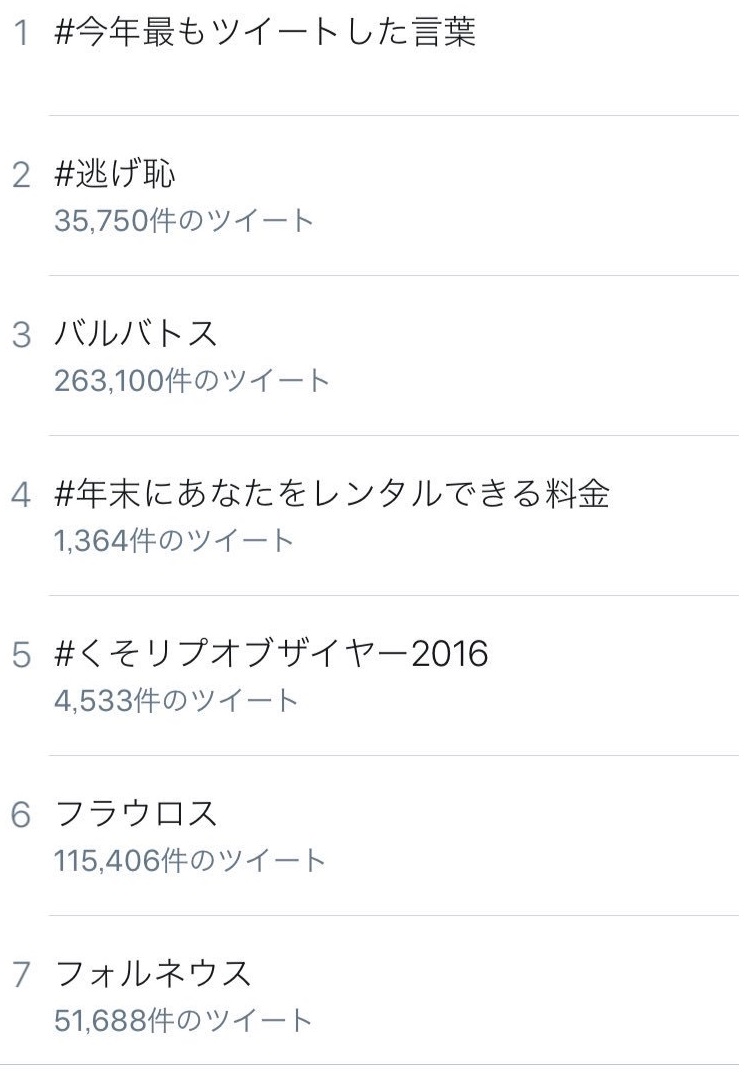Open trend #年末にあなたをレンタルできる料金
The image size is (750, 1074).
[x=332, y=494]
